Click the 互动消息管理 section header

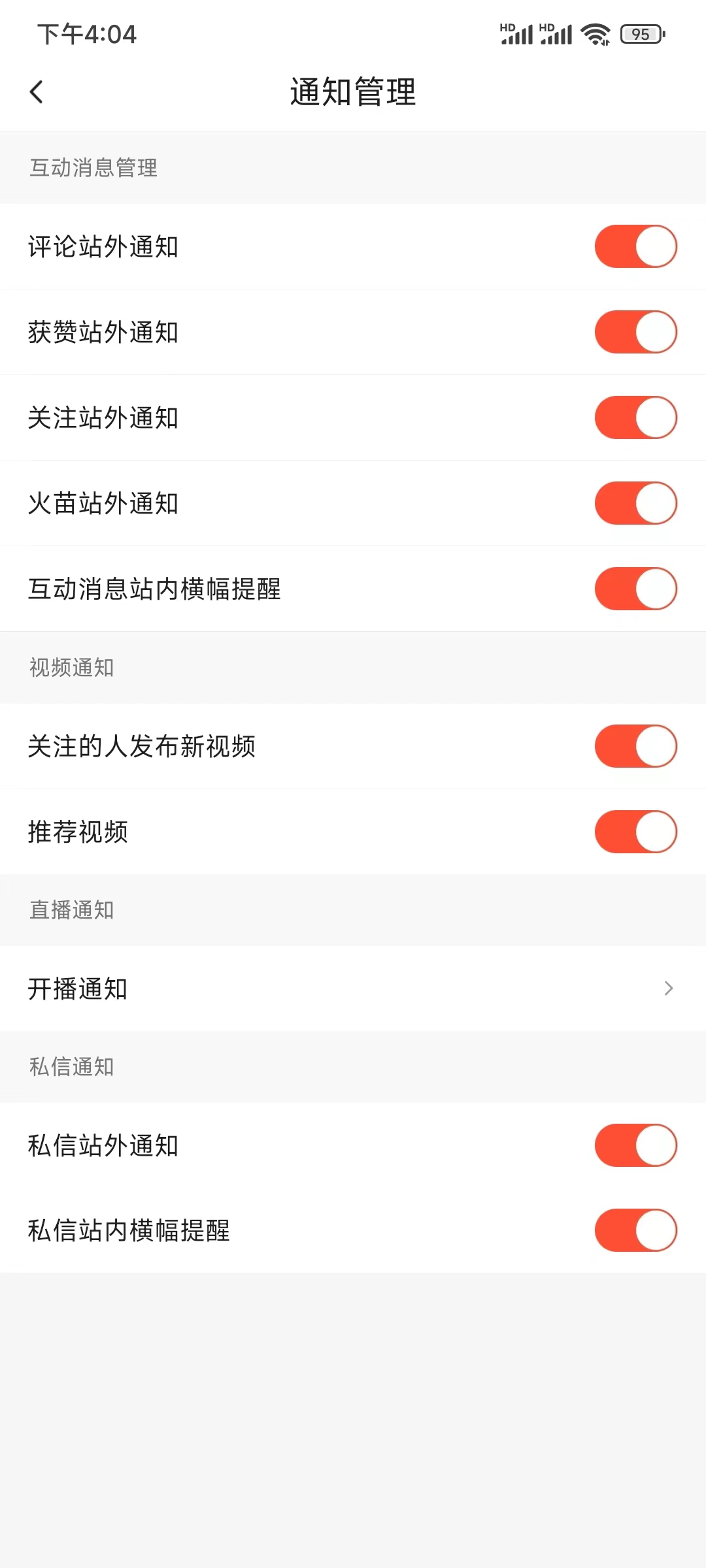(92, 169)
